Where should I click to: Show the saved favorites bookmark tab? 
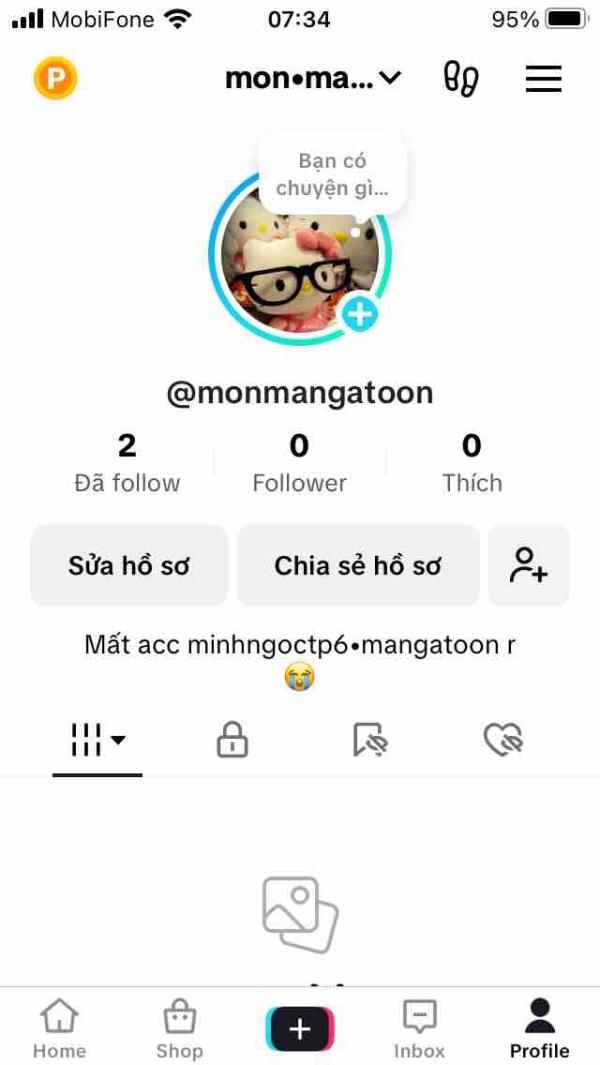370,740
